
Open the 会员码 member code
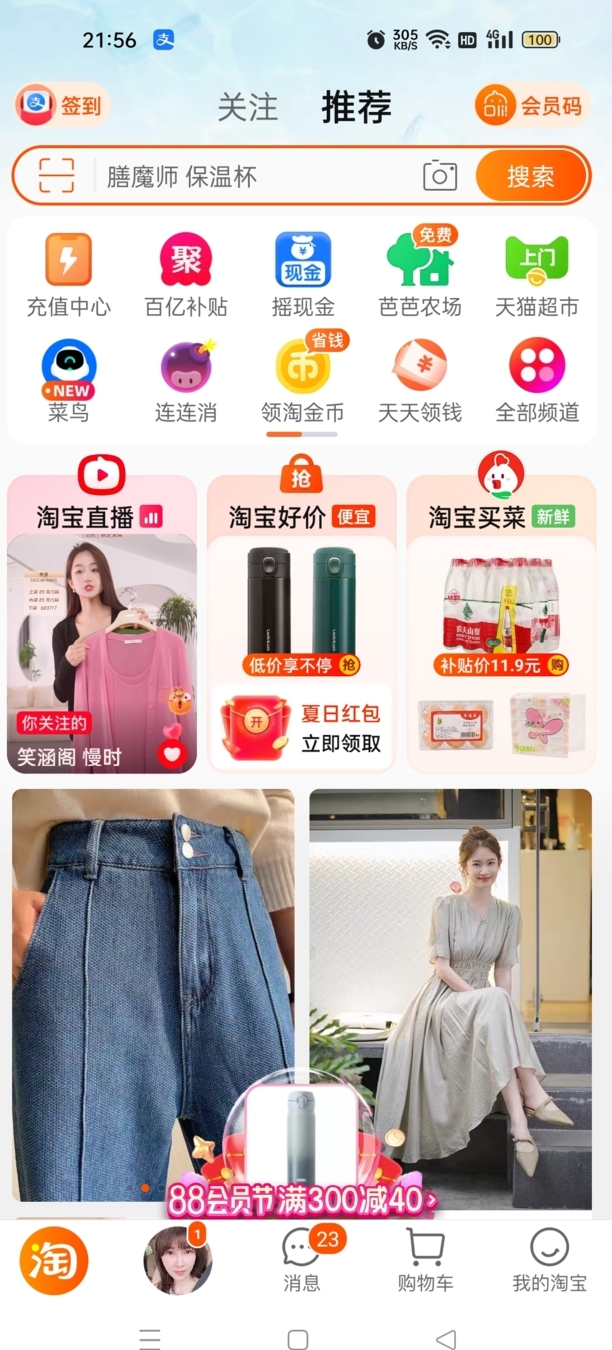tap(530, 105)
